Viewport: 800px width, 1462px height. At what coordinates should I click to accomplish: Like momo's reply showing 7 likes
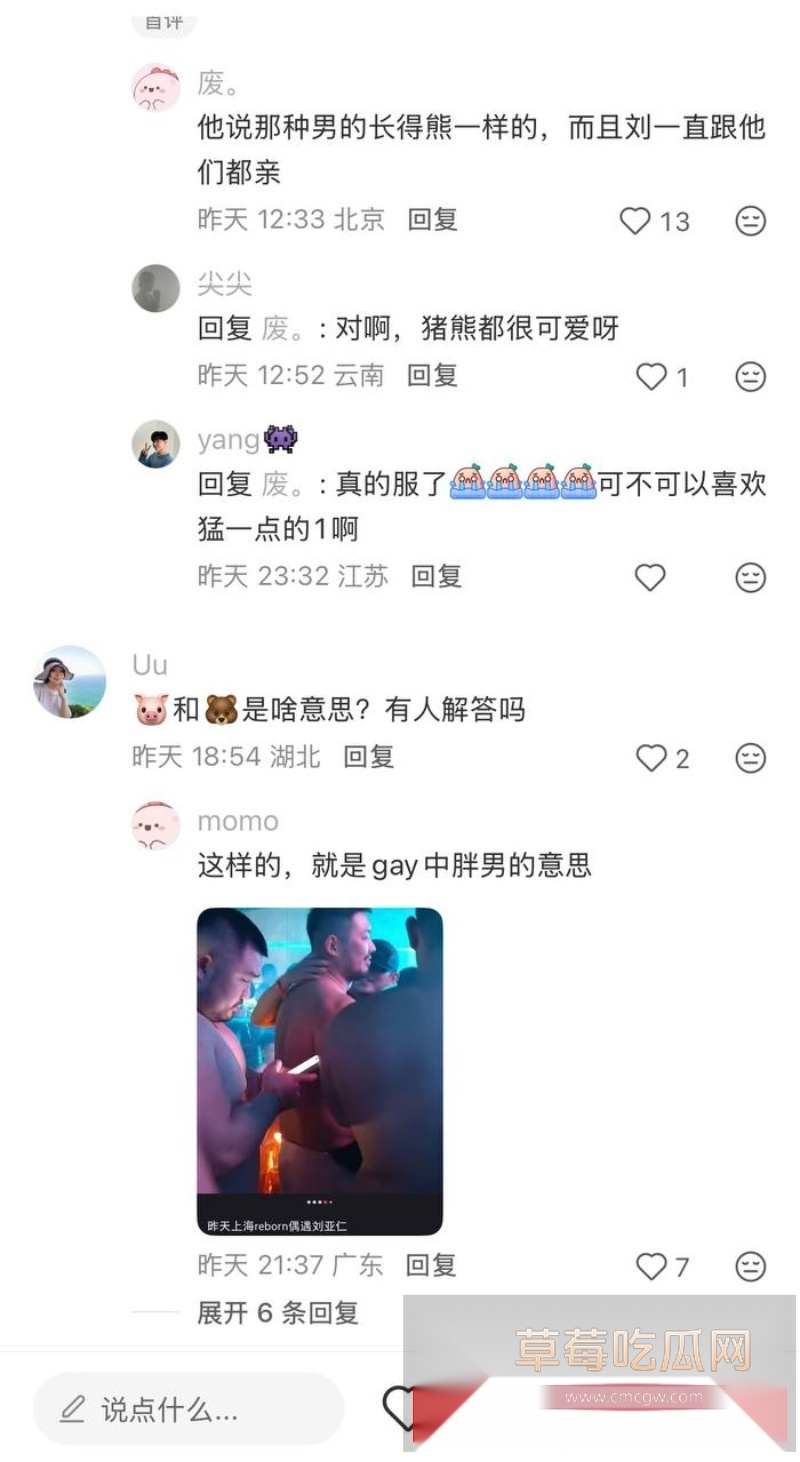coord(652,1265)
